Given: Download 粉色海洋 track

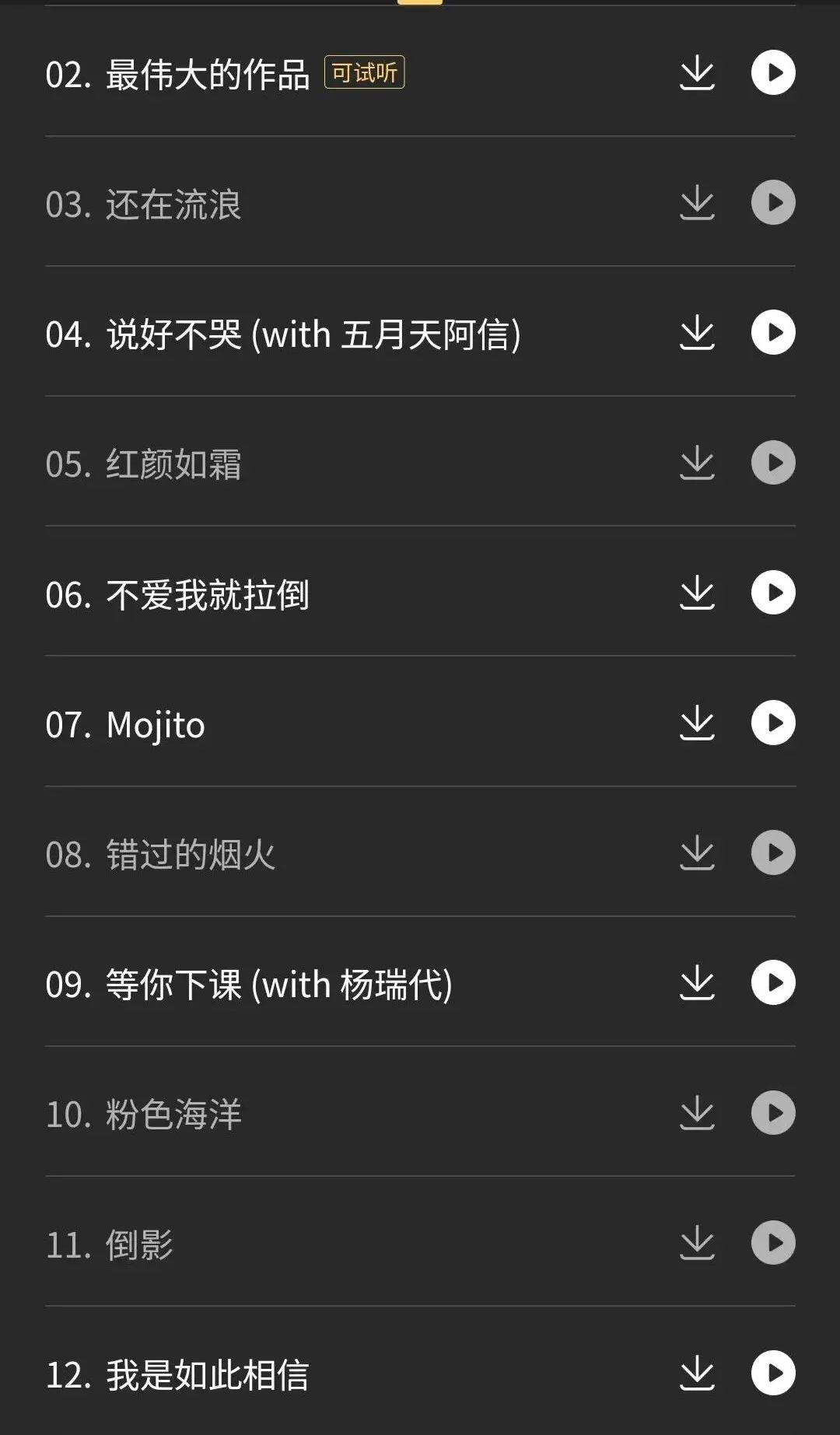Looking at the screenshot, I should click(697, 1112).
